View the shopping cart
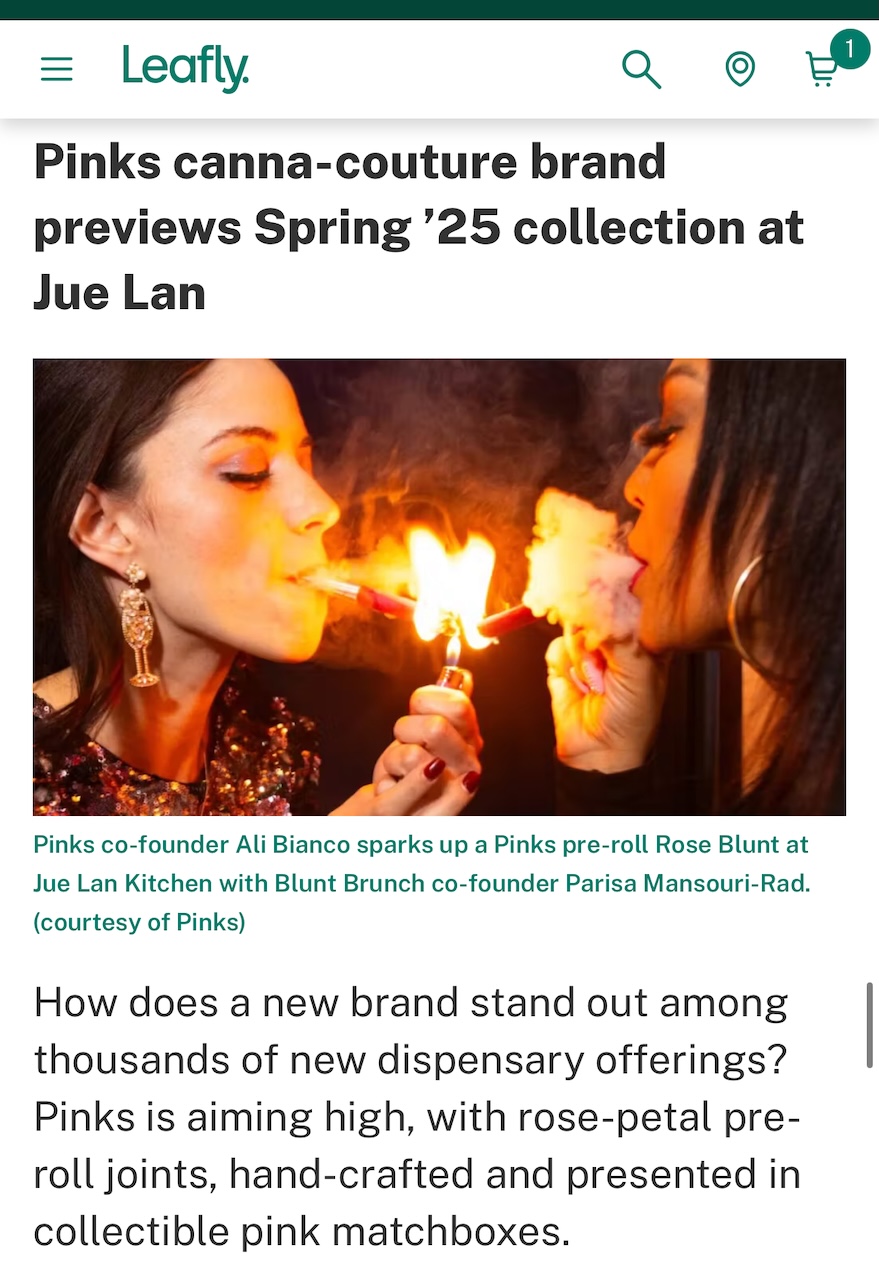Screen dimensions: 879x1280 point(823,69)
